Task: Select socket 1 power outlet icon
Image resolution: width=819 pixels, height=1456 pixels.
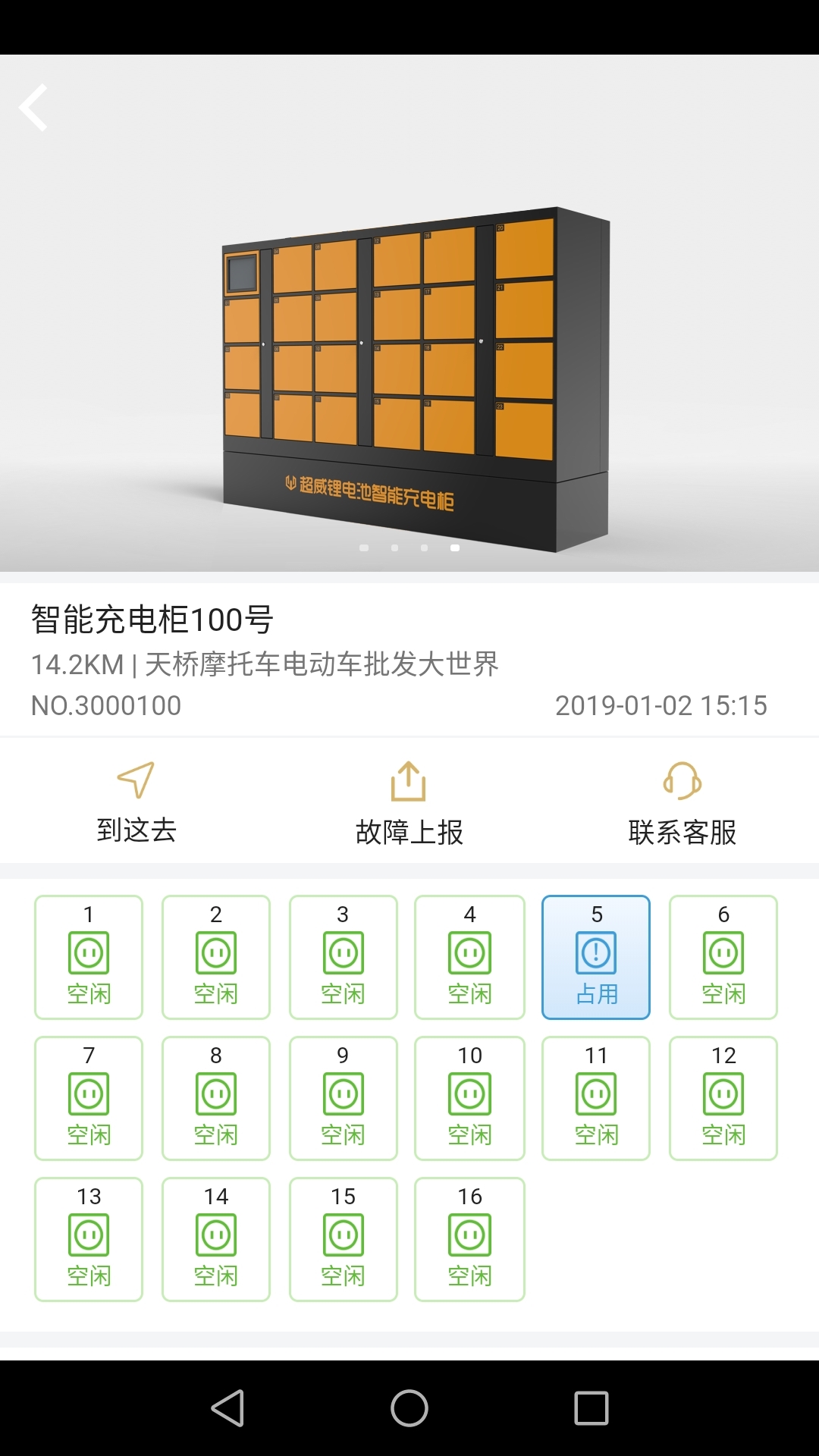Action: coord(88,954)
